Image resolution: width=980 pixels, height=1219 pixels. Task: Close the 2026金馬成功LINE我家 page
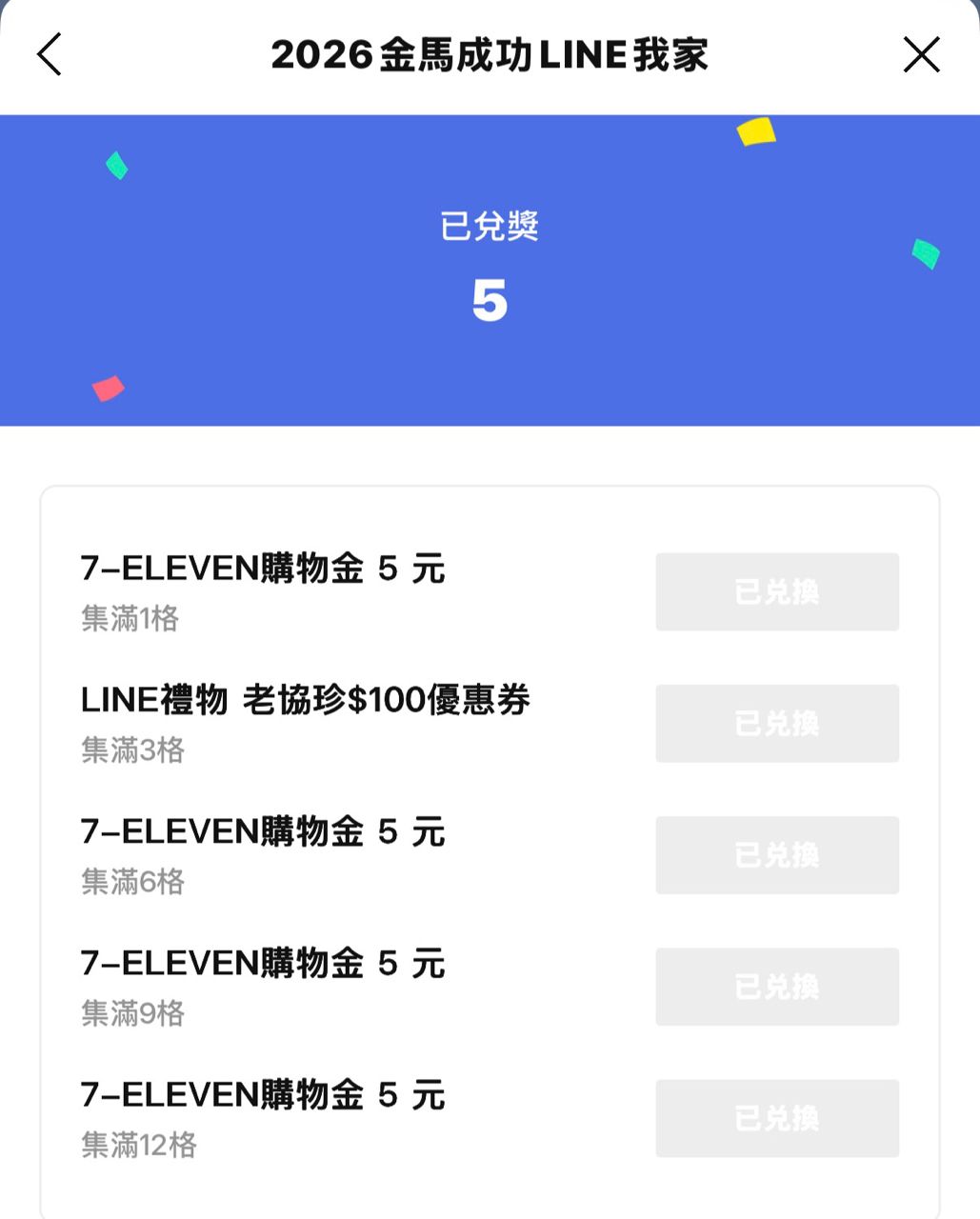[921, 54]
